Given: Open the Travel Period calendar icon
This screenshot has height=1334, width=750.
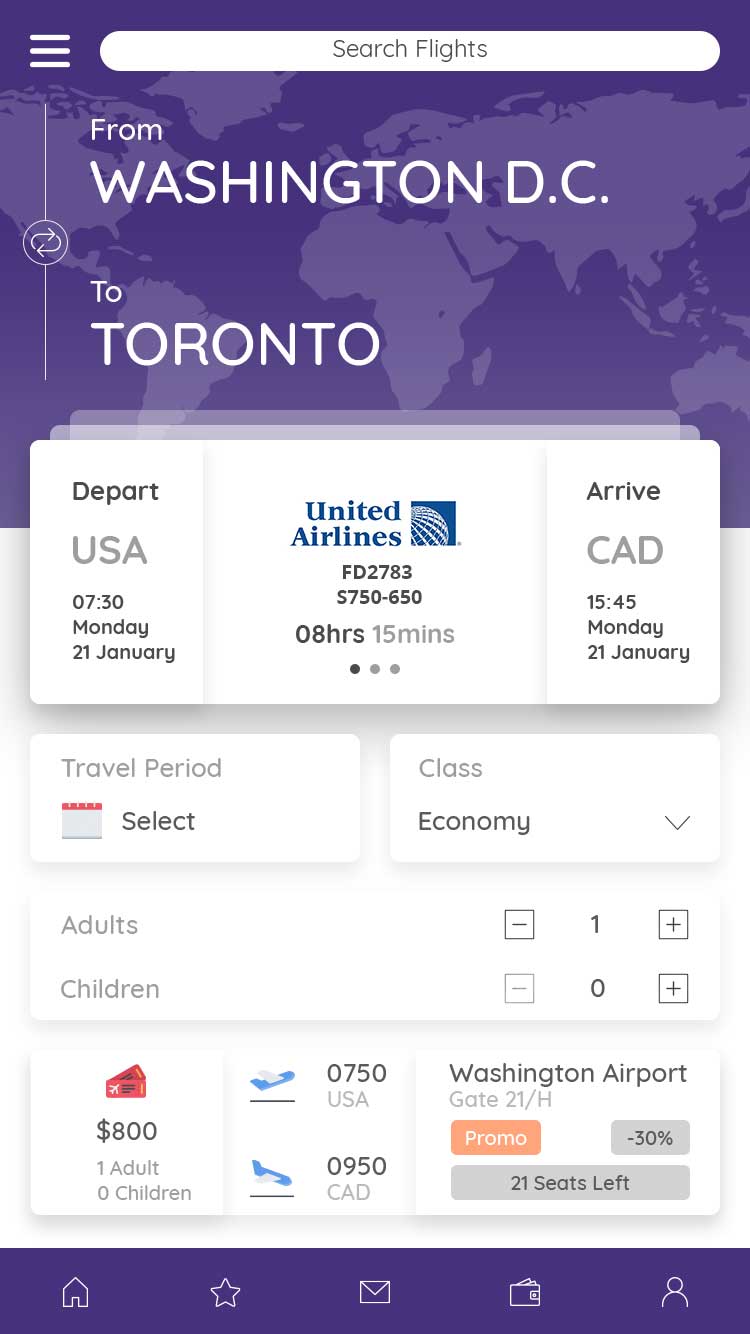Looking at the screenshot, I should (x=83, y=820).
